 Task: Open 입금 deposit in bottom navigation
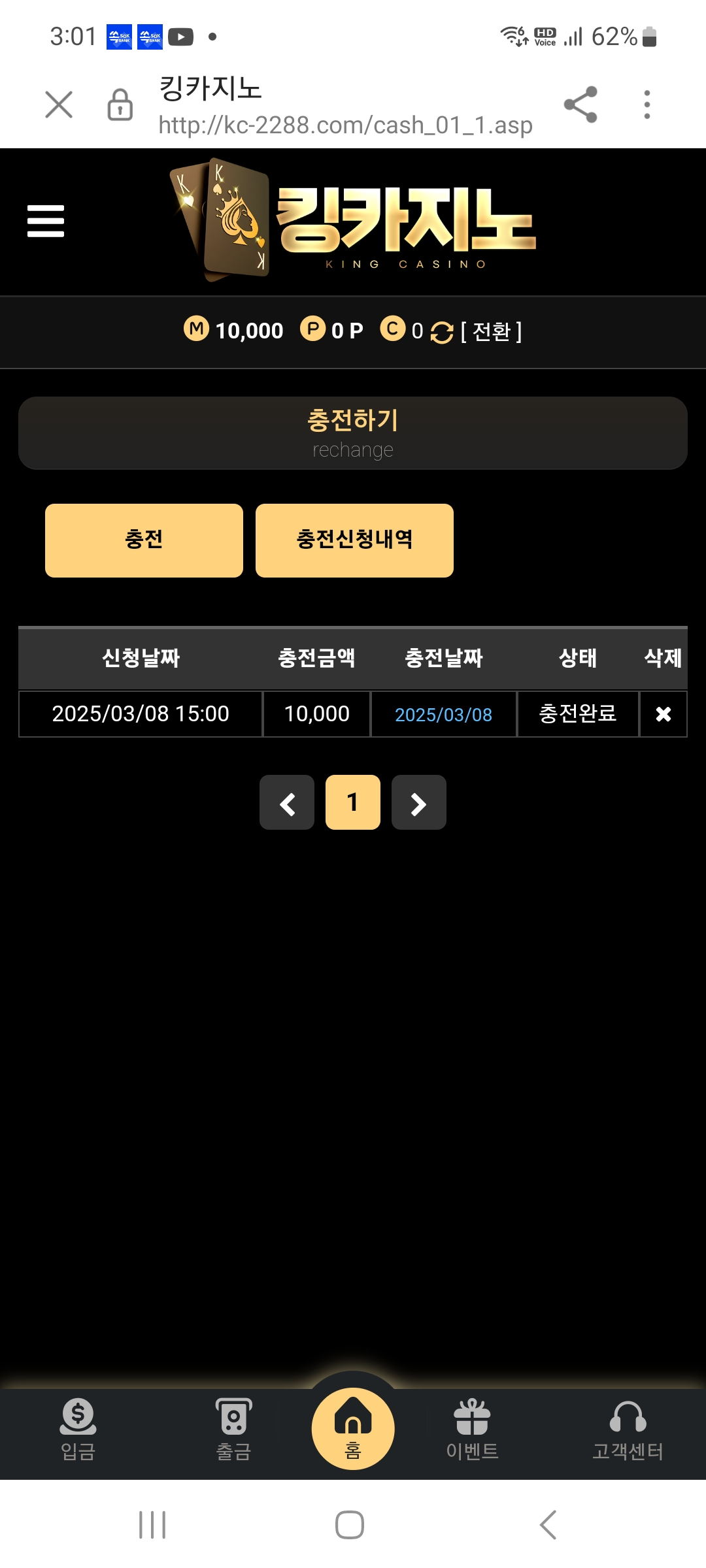78,1429
